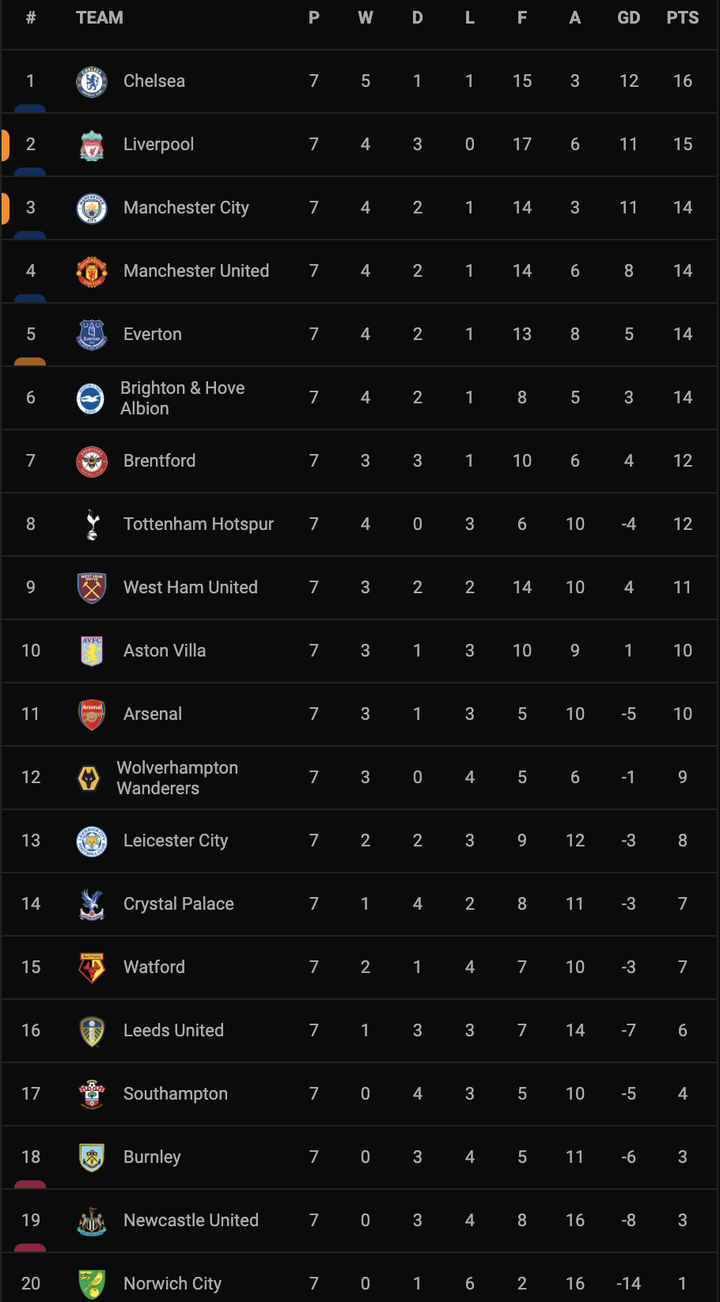Select the Manchester City row
720x1302 pixels.
[186, 208]
